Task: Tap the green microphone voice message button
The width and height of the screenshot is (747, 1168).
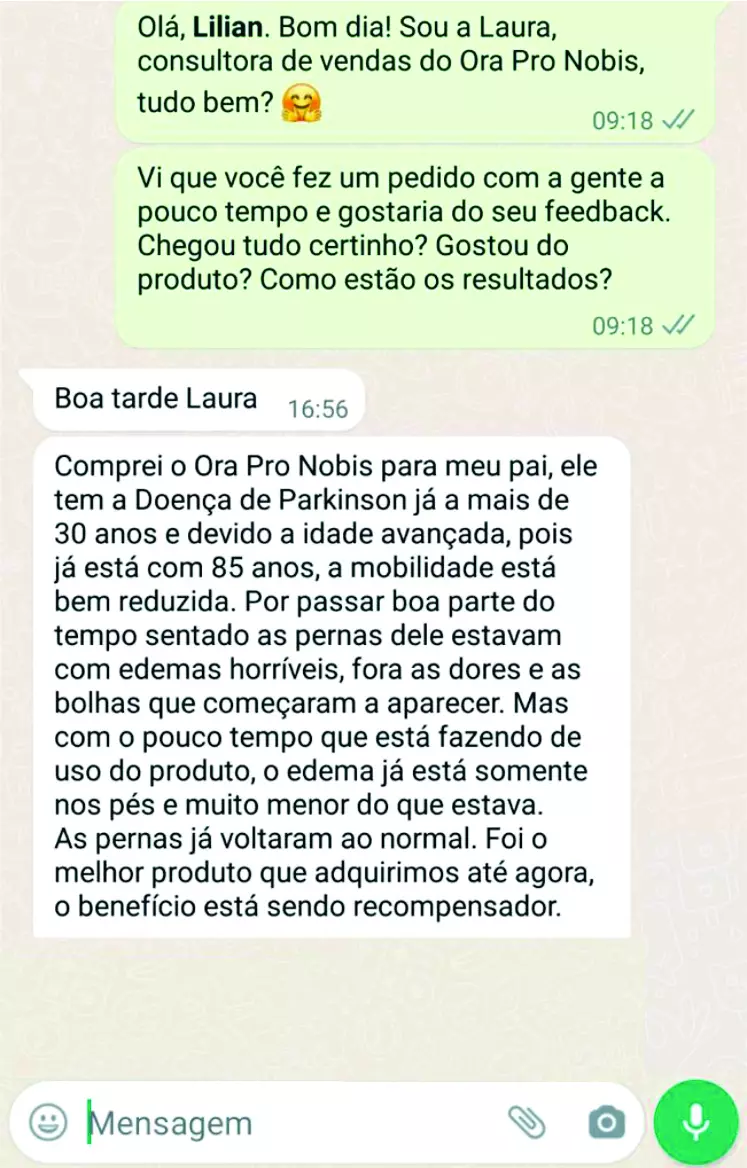Action: pyautogui.click(x=695, y=1122)
